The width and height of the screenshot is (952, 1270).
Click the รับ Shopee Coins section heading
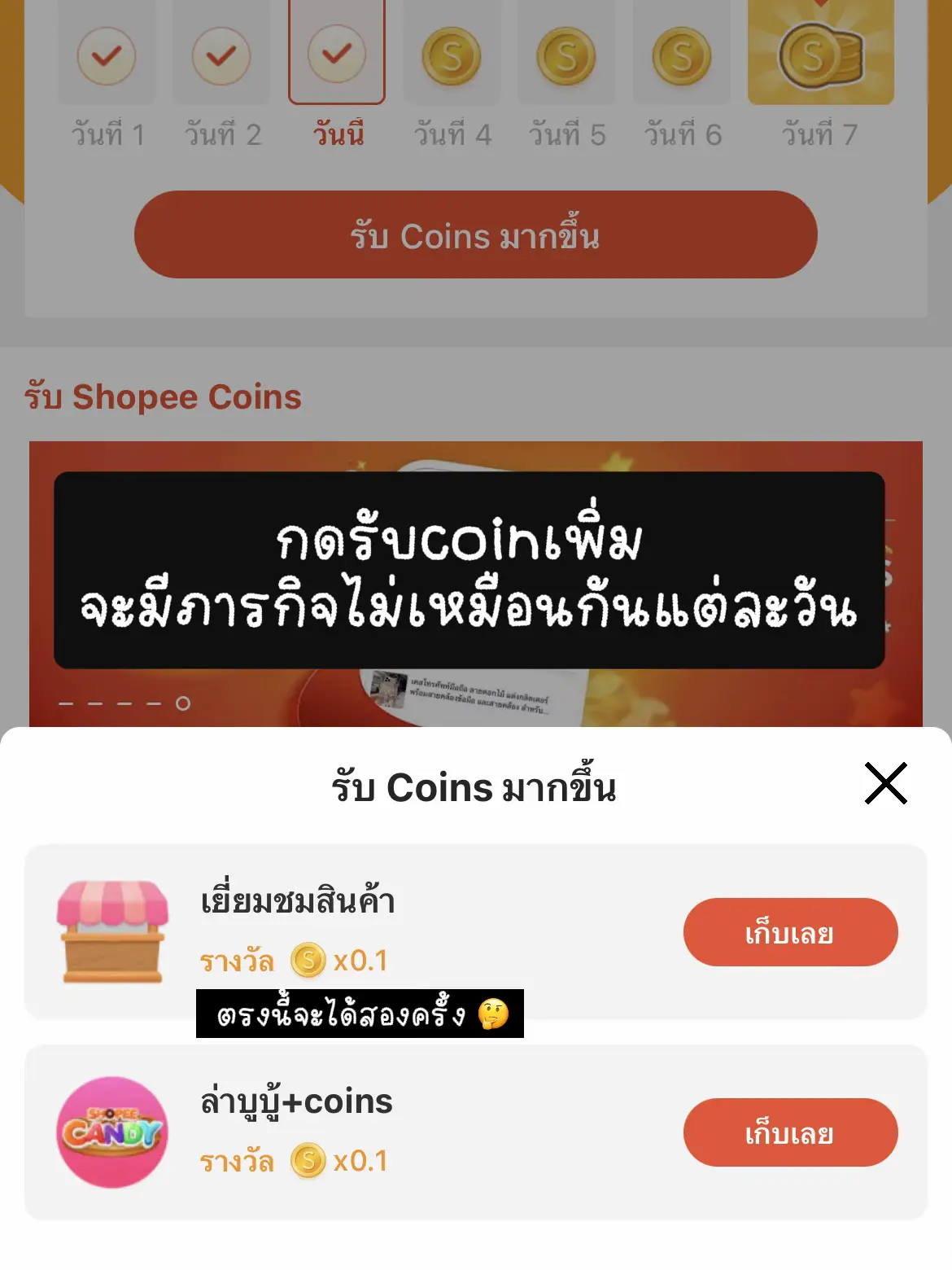pos(163,396)
